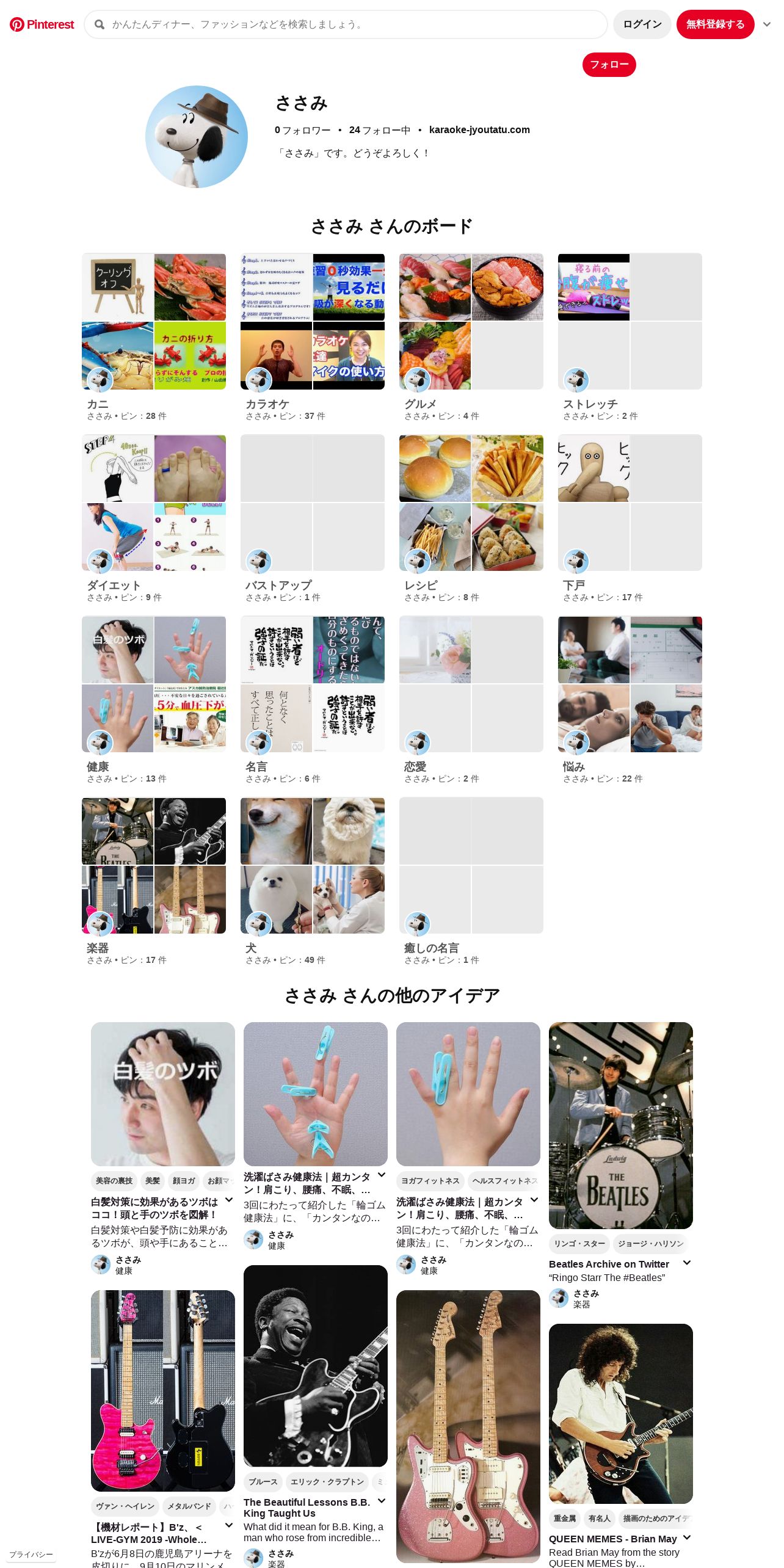Open the レシピ board
The image size is (784, 1568).
pos(471,518)
